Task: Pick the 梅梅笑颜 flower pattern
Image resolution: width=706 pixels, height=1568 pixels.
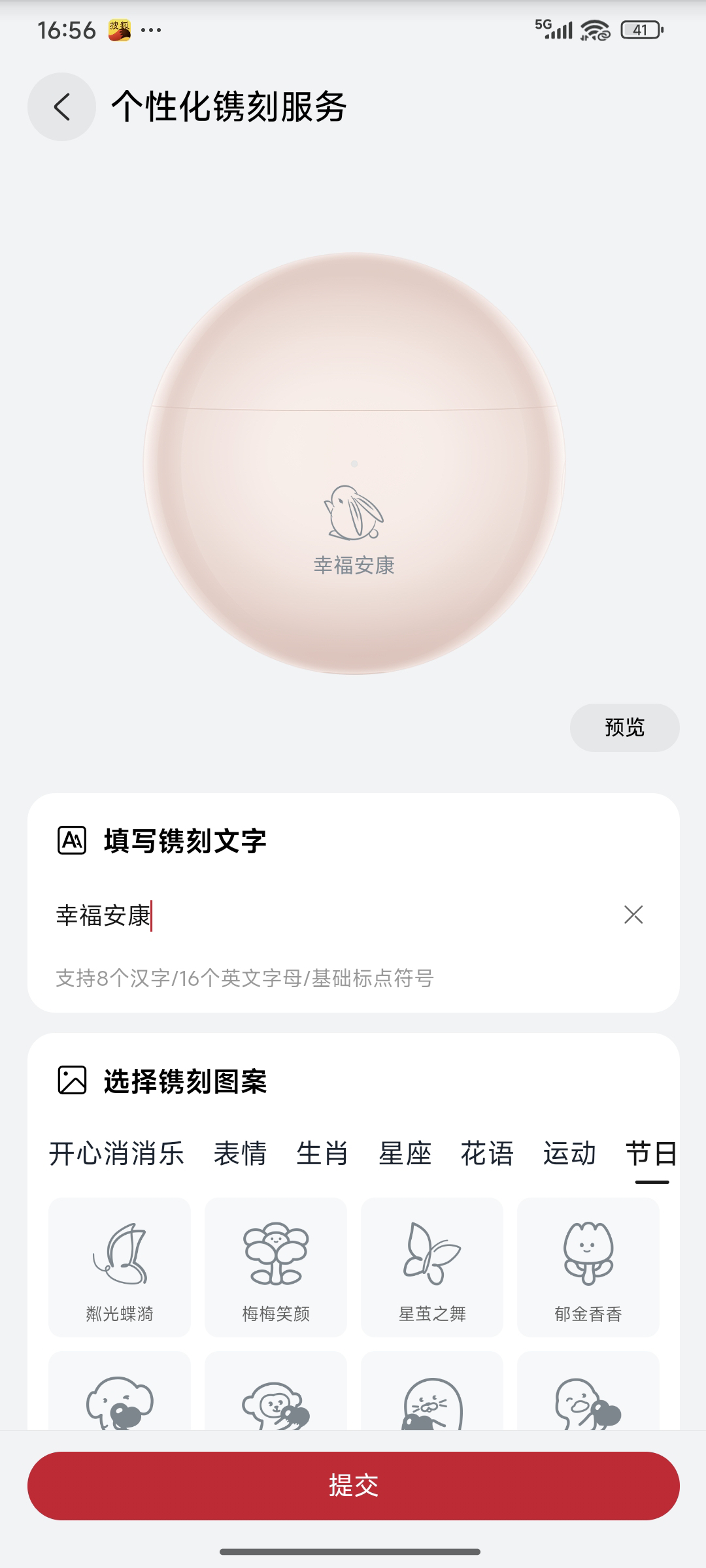Action: (276, 1266)
